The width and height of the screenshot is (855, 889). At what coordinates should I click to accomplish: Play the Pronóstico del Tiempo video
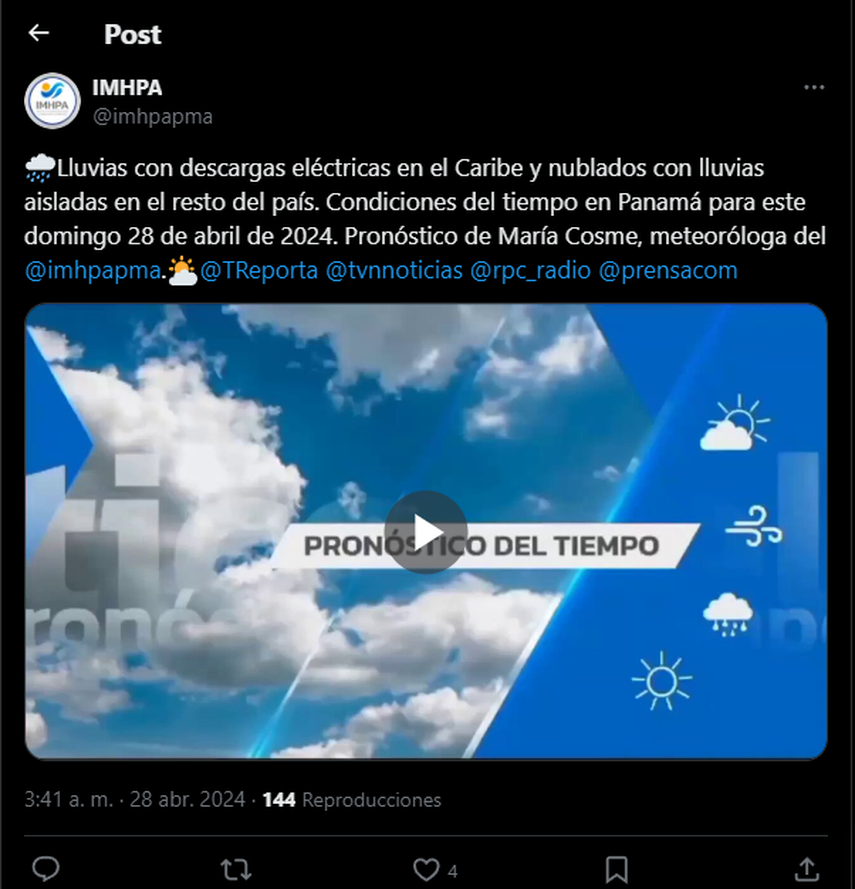(x=425, y=531)
